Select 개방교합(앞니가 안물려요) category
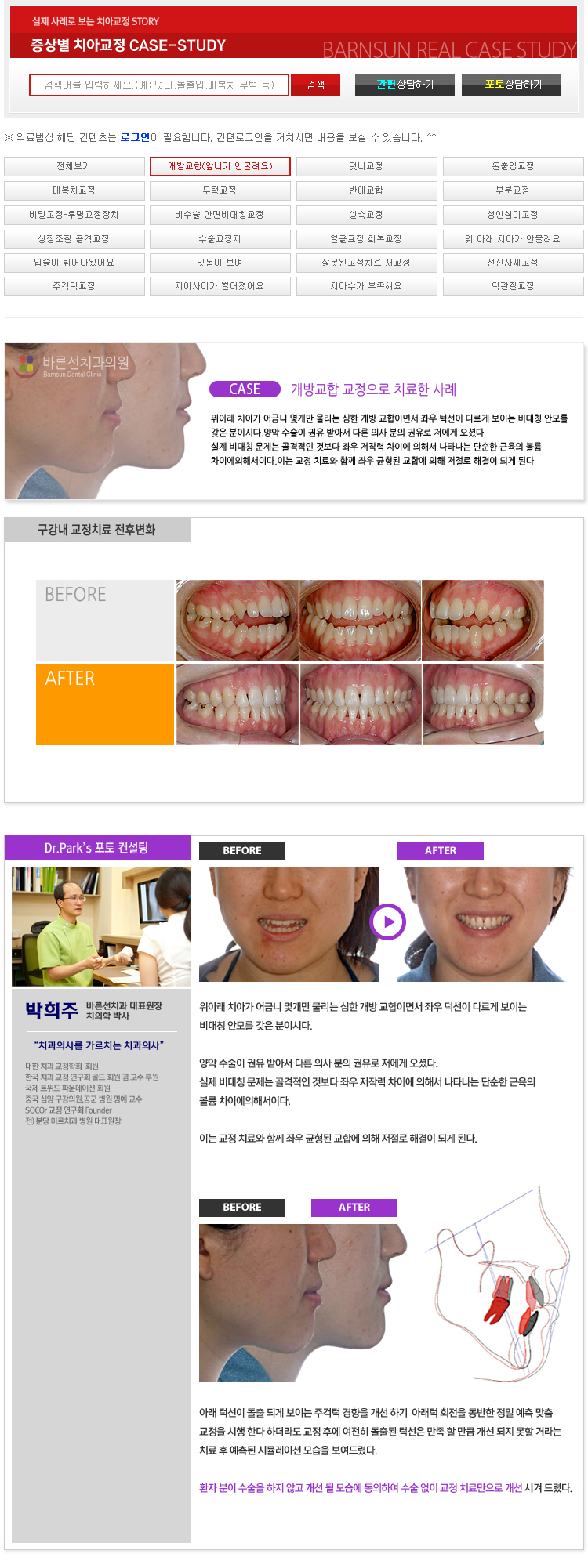Screen dimensions: 588x1568 point(220,166)
